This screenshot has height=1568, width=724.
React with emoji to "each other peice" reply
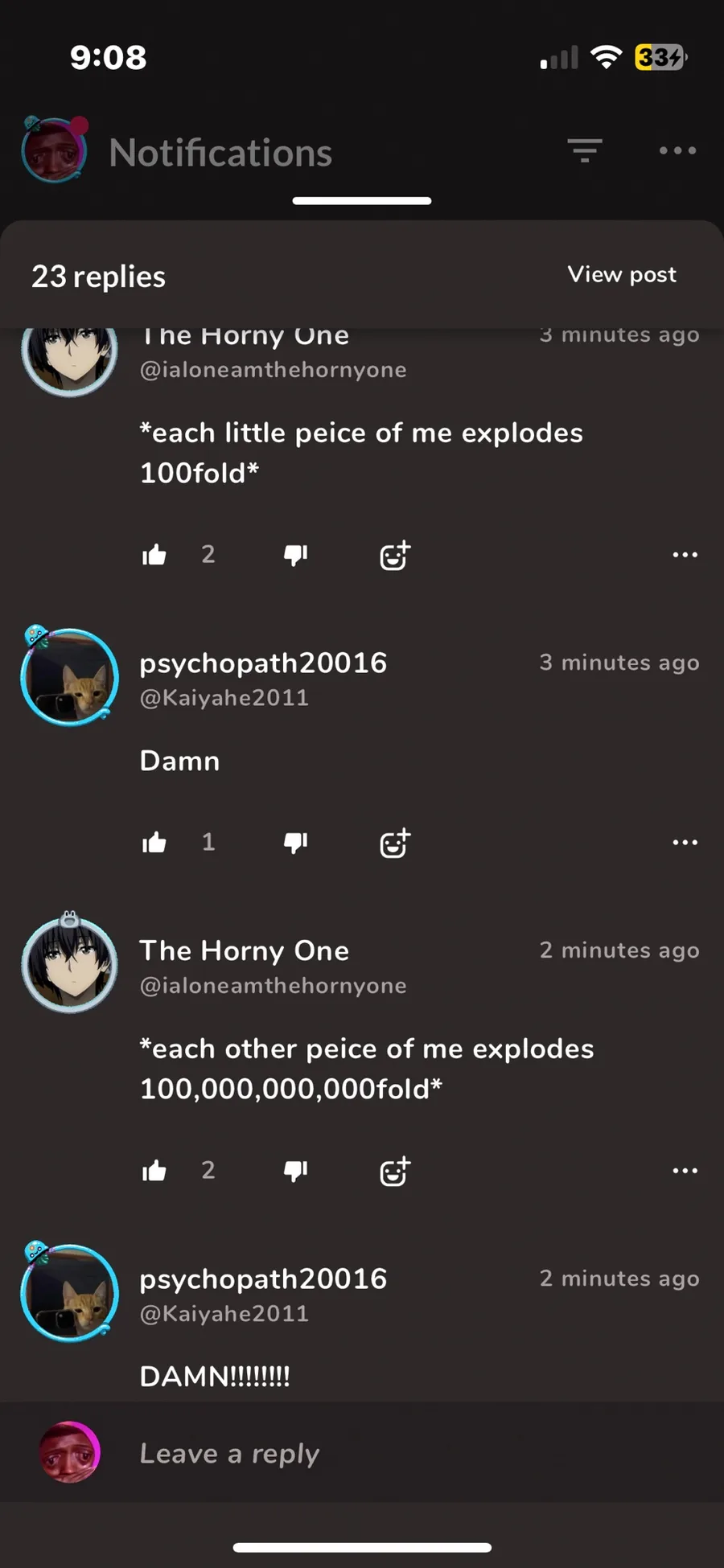[x=395, y=1171]
